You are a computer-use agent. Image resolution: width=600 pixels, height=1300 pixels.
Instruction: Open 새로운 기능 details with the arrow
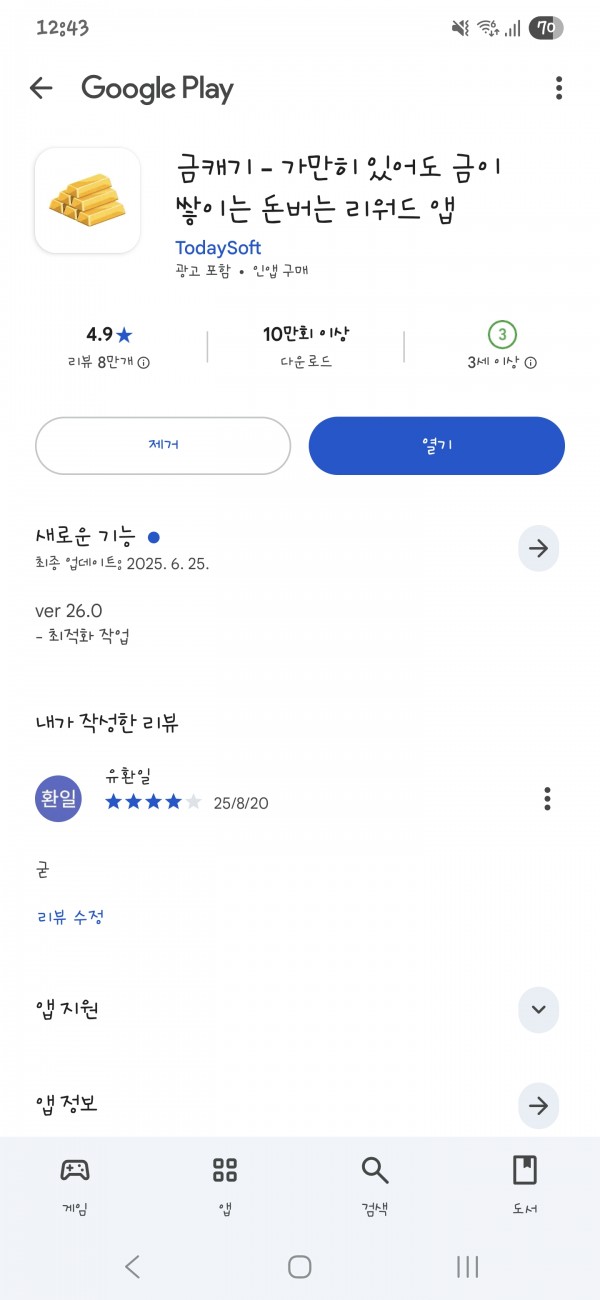pos(539,548)
